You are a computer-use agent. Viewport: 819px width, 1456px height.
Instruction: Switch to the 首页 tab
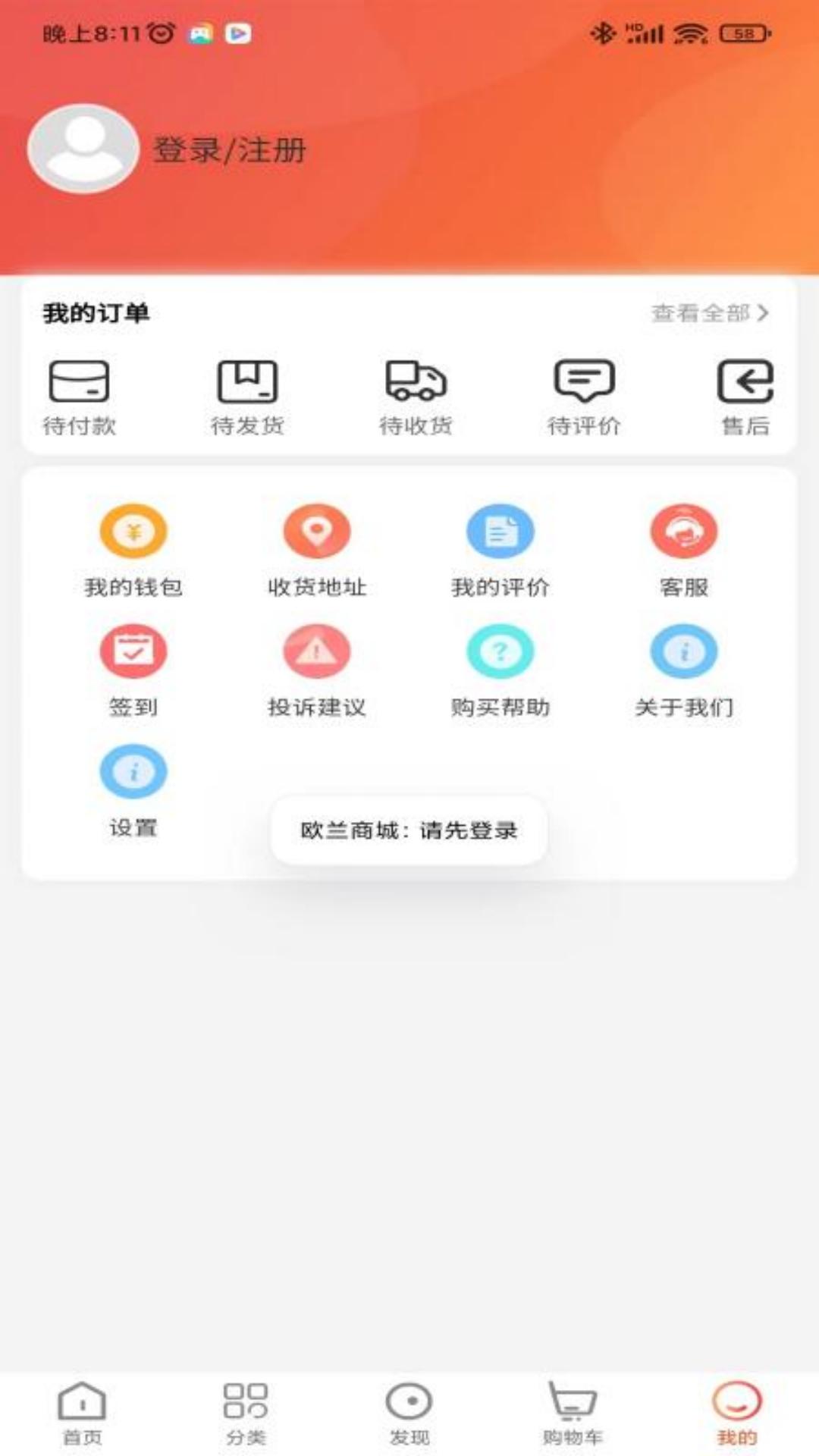[x=82, y=1414]
